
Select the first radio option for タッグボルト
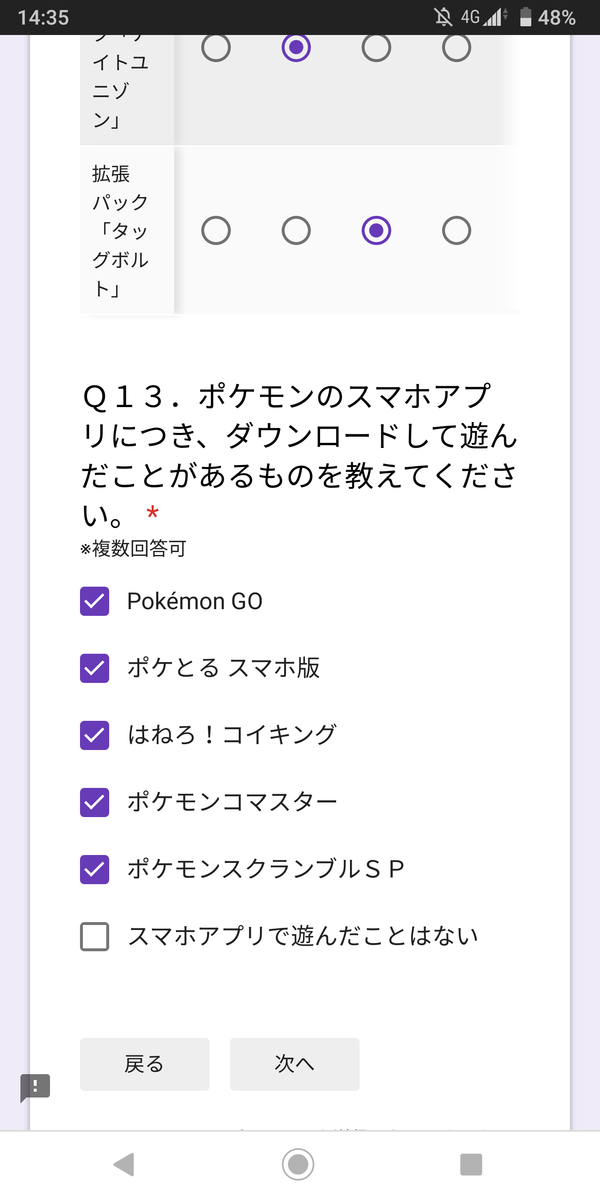216,231
